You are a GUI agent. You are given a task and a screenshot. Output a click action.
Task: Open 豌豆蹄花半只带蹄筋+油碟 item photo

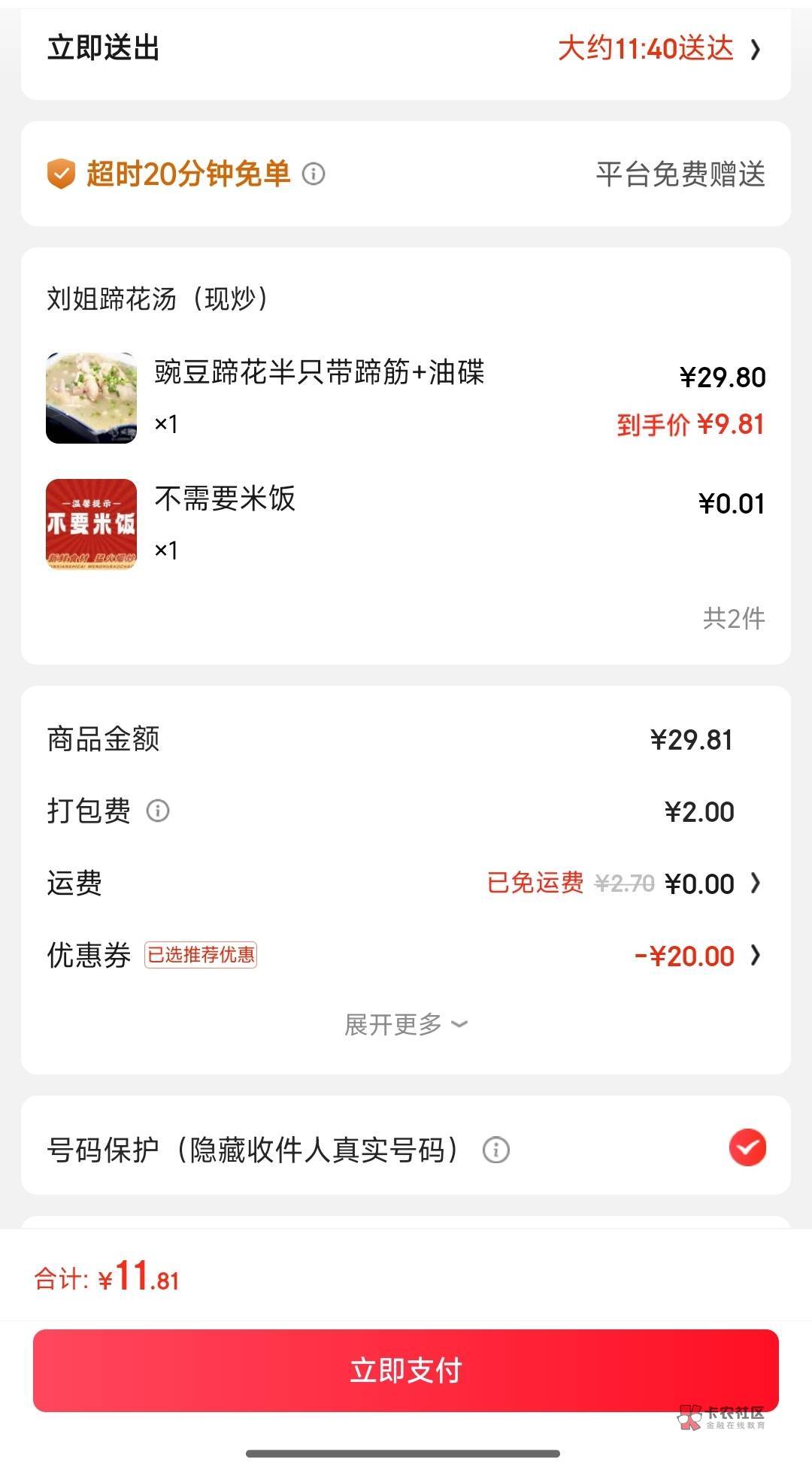92,398
